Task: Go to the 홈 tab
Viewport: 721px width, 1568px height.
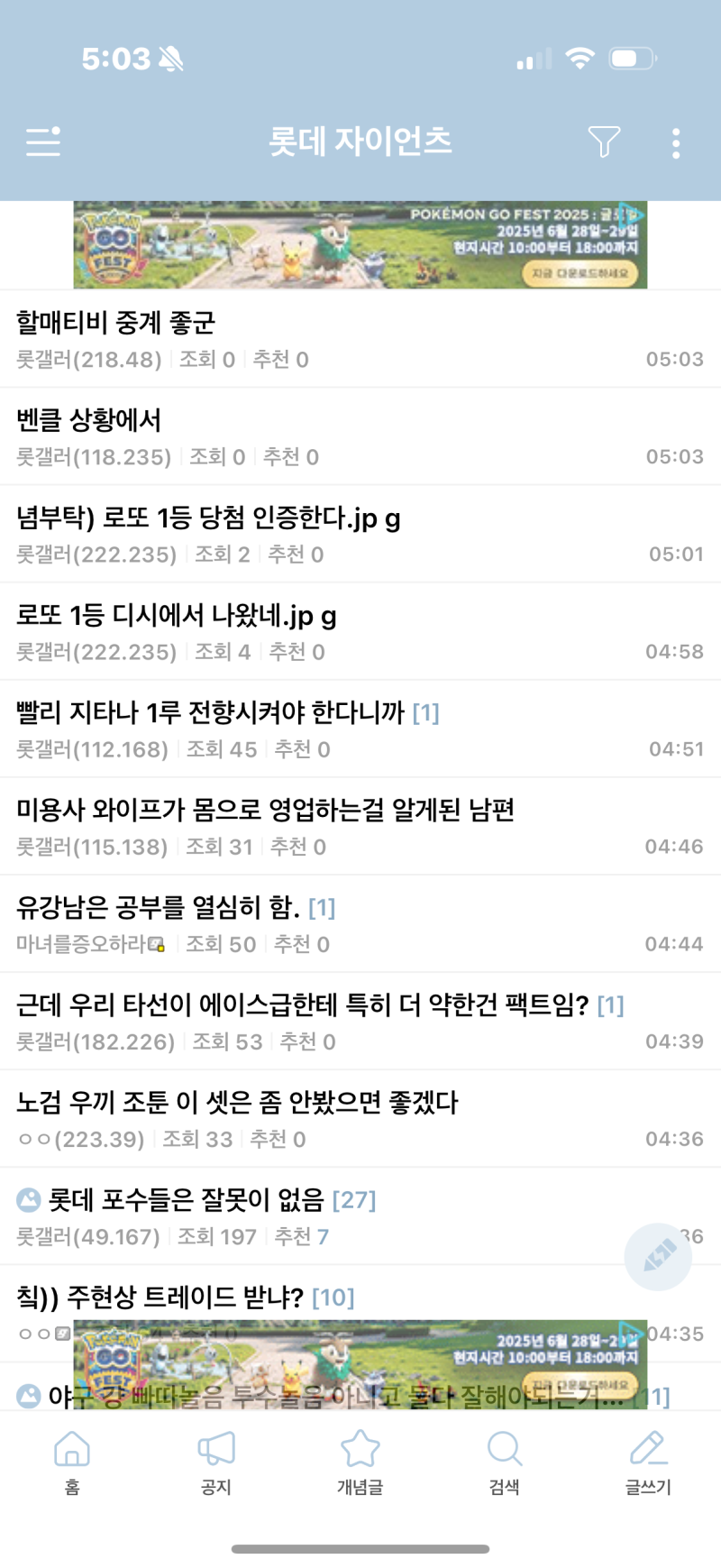Action: pyautogui.click(x=72, y=1463)
